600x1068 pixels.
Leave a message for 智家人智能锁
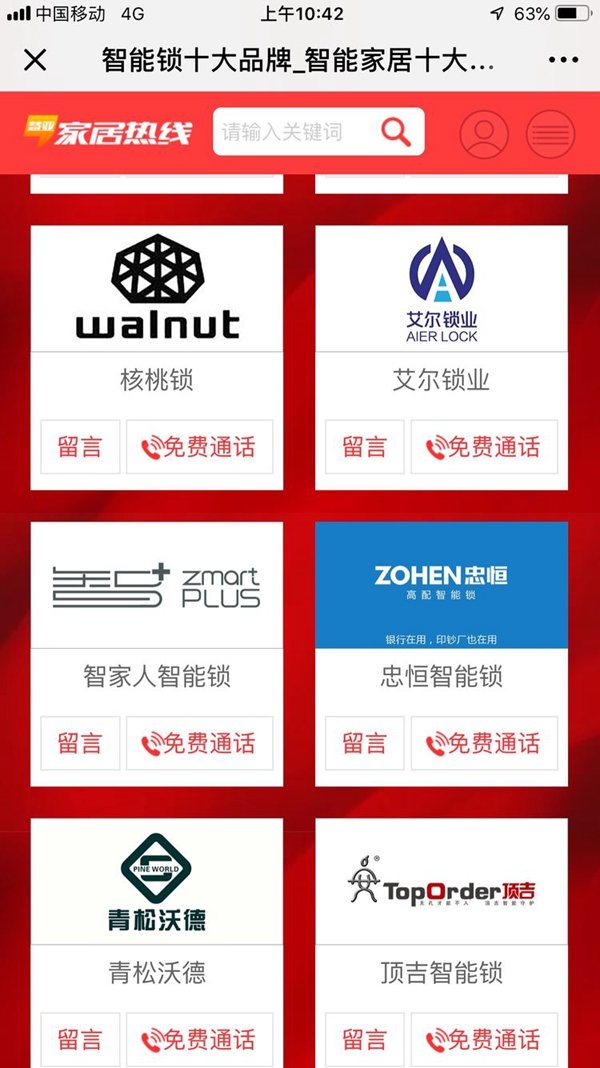tap(80, 743)
